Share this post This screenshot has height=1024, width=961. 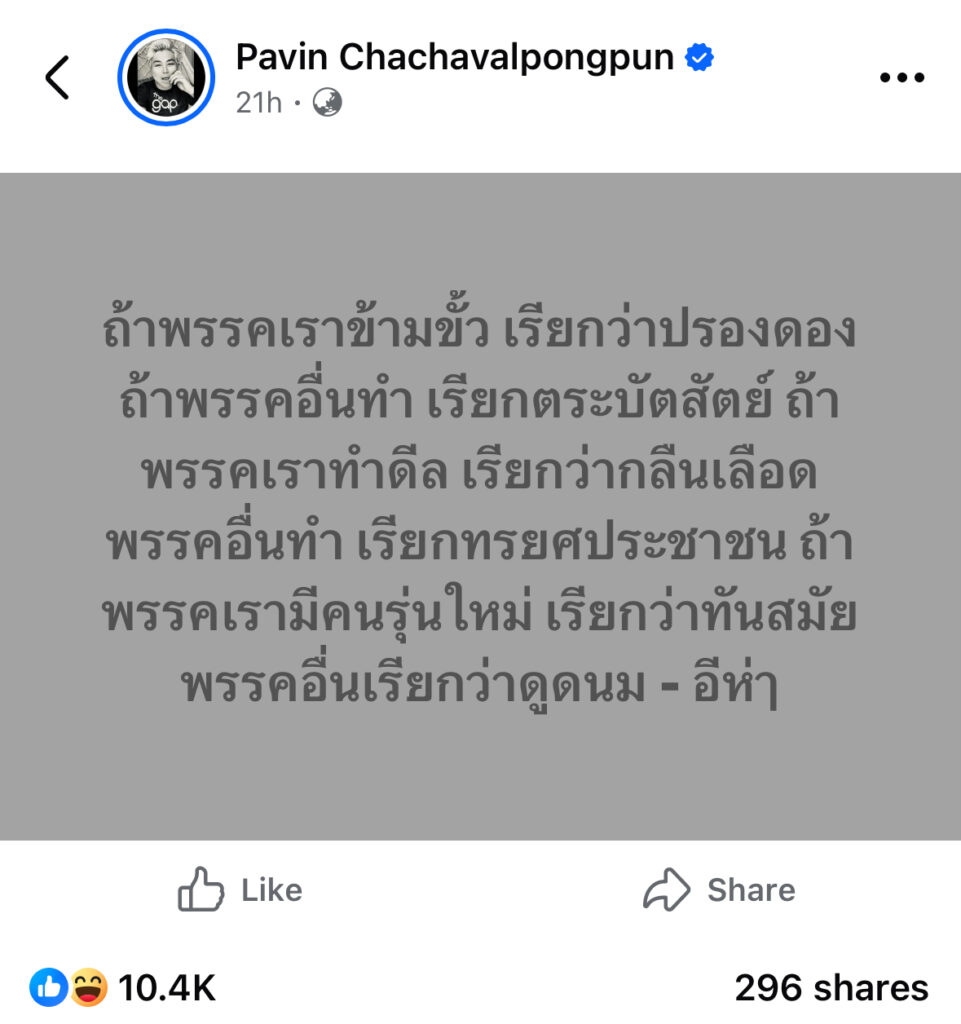pos(720,890)
